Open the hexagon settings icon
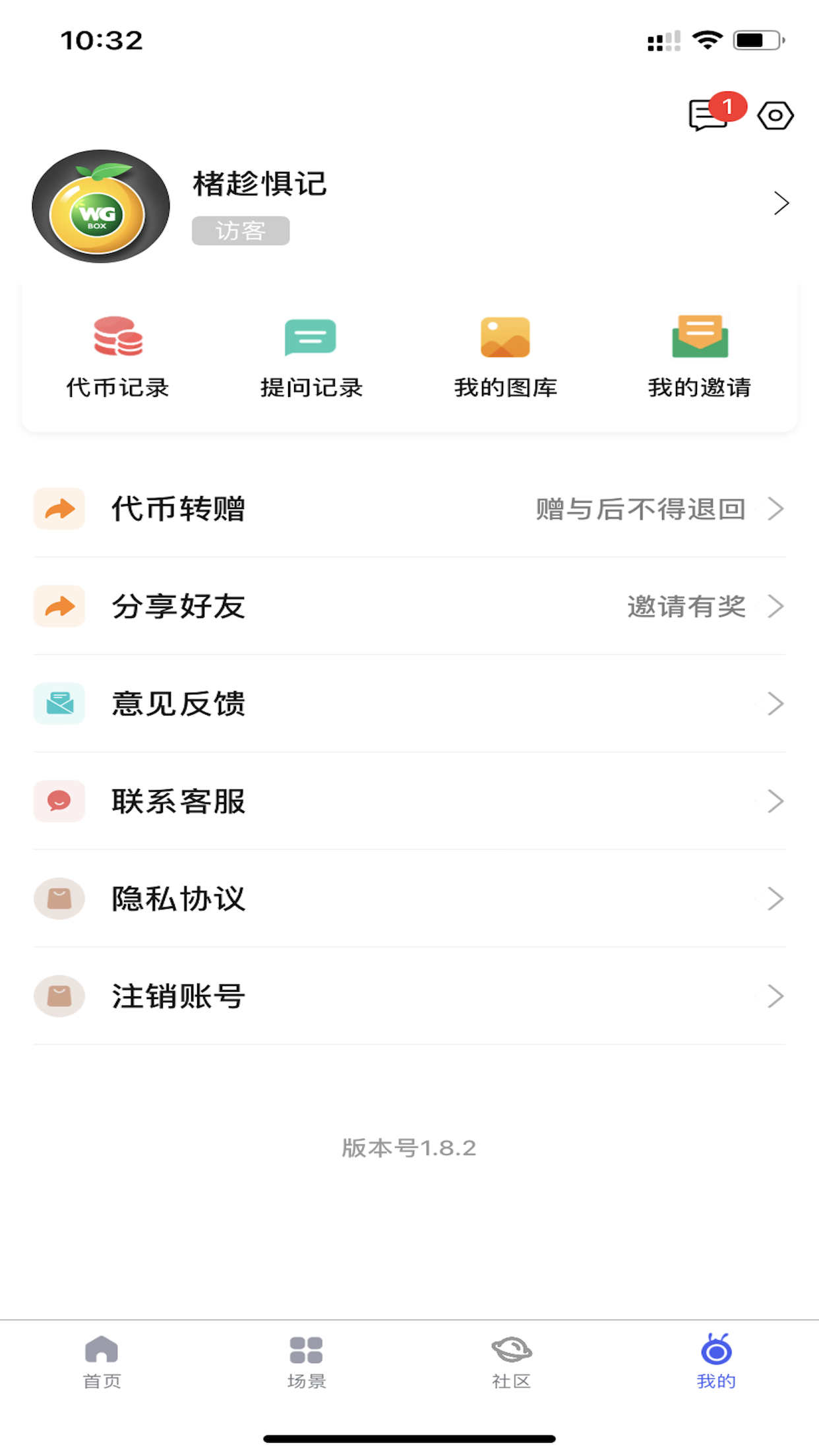This screenshot has height=1456, width=819. pos(775,115)
